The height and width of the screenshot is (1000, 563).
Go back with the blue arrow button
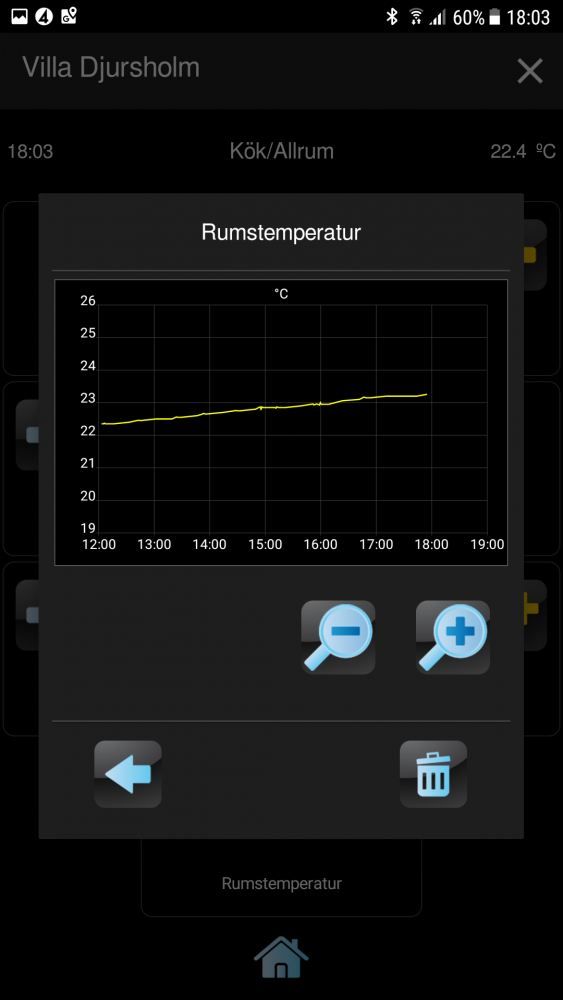point(128,774)
